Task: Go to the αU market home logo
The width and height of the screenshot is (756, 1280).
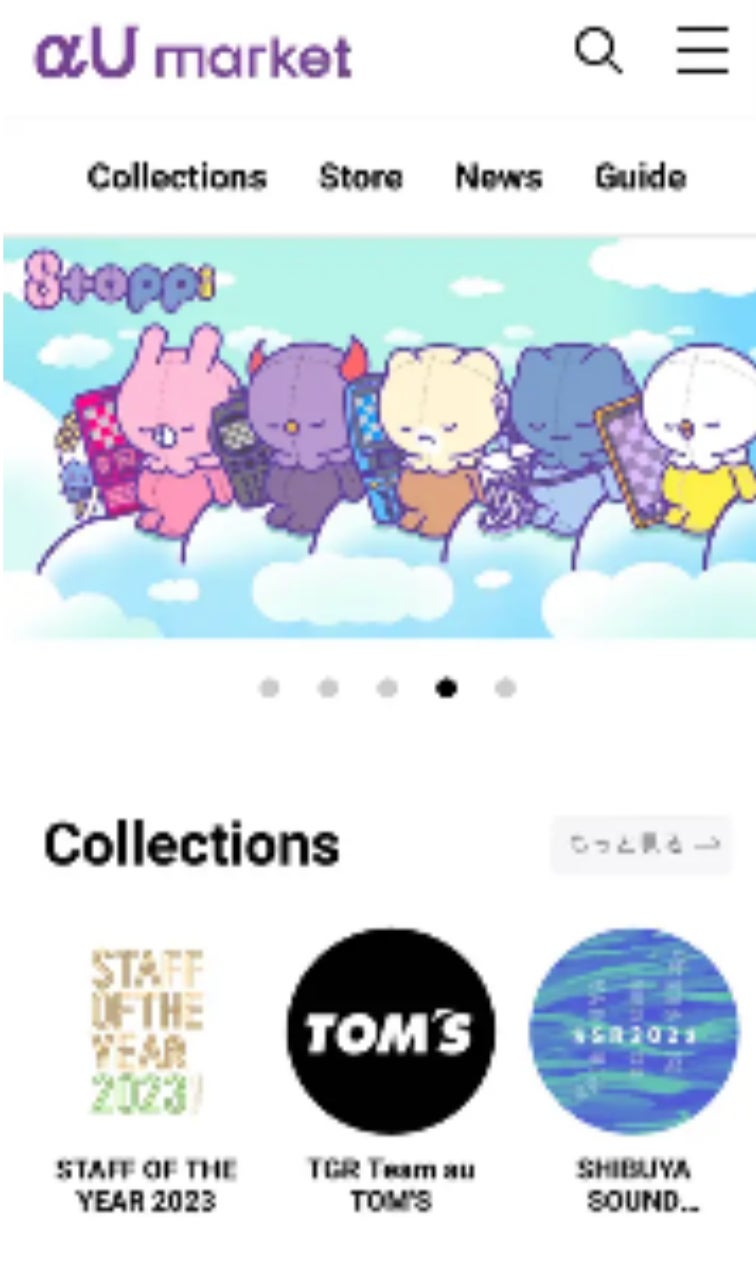Action: pyautogui.click(x=194, y=54)
